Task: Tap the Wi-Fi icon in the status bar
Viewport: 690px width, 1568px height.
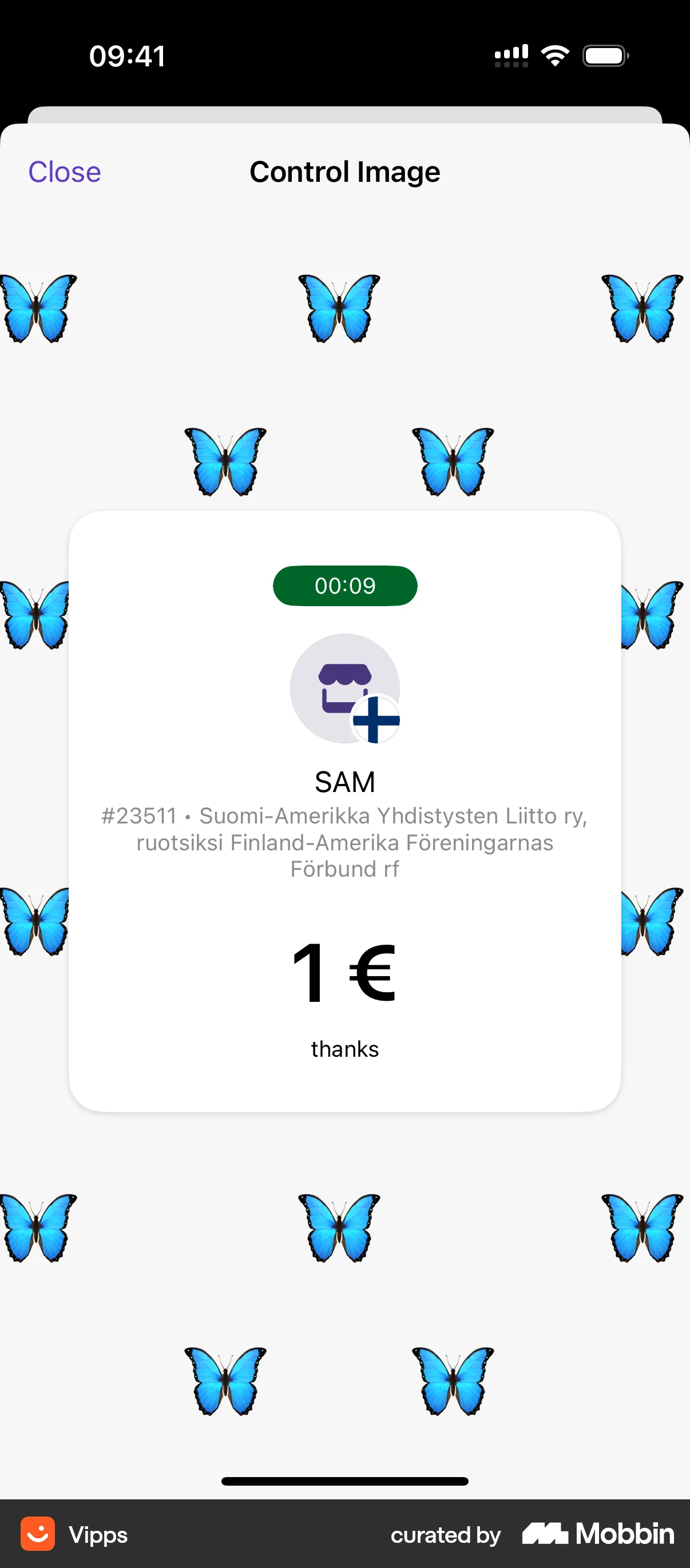Action: click(555, 55)
